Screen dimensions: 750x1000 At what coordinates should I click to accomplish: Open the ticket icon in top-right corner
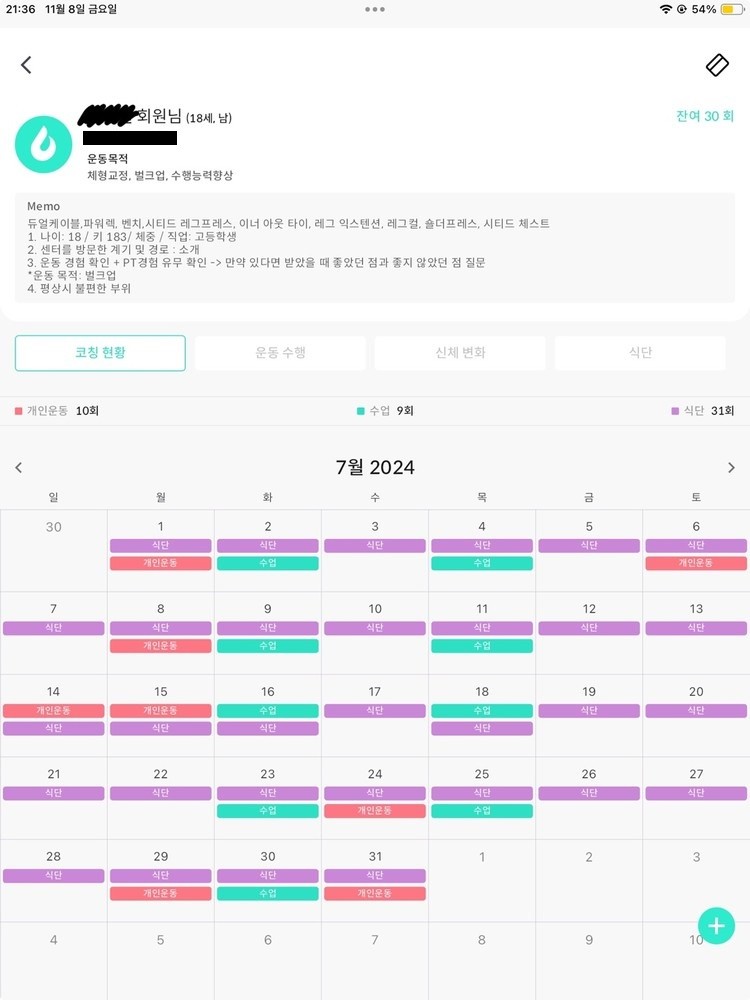717,65
